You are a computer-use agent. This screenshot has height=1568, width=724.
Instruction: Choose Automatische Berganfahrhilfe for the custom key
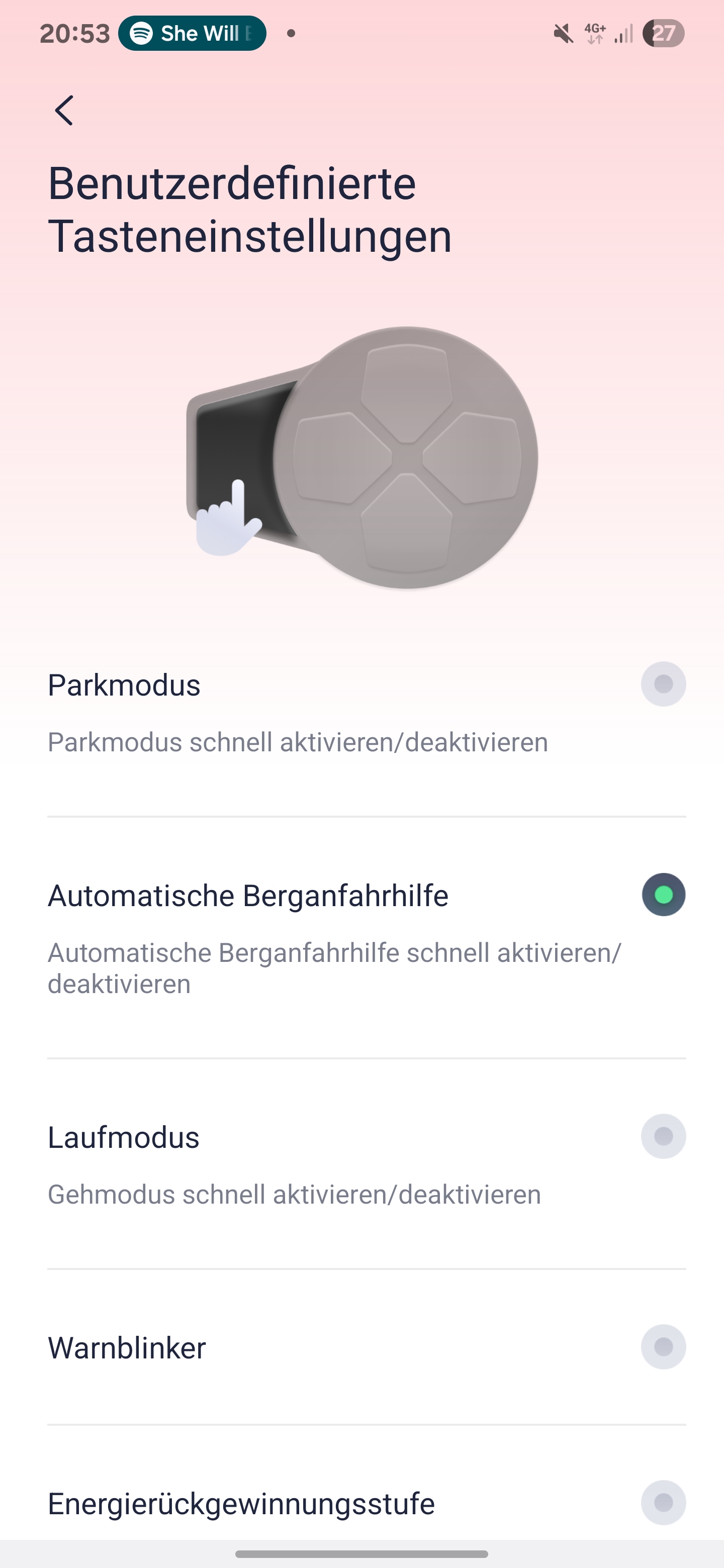(x=663, y=895)
